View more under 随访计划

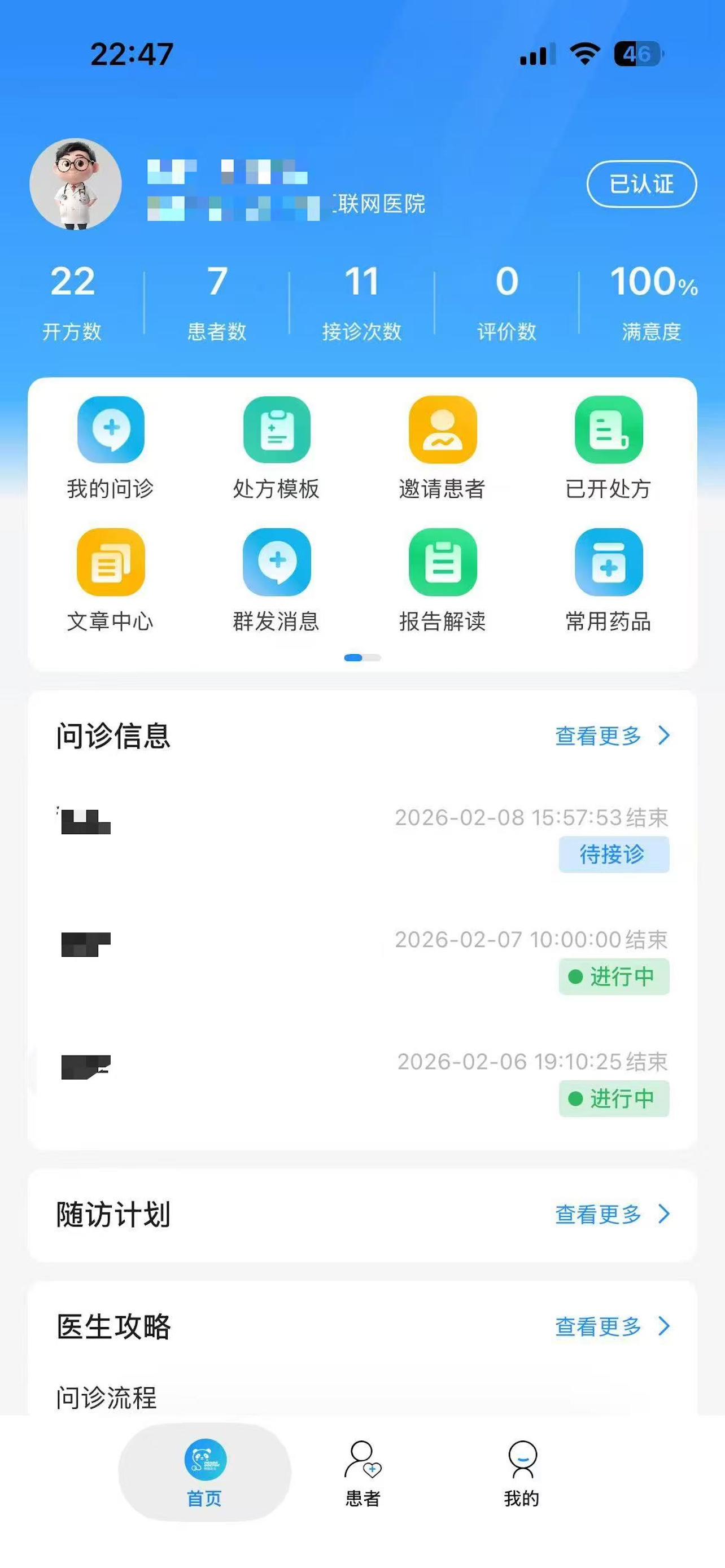tap(613, 1214)
